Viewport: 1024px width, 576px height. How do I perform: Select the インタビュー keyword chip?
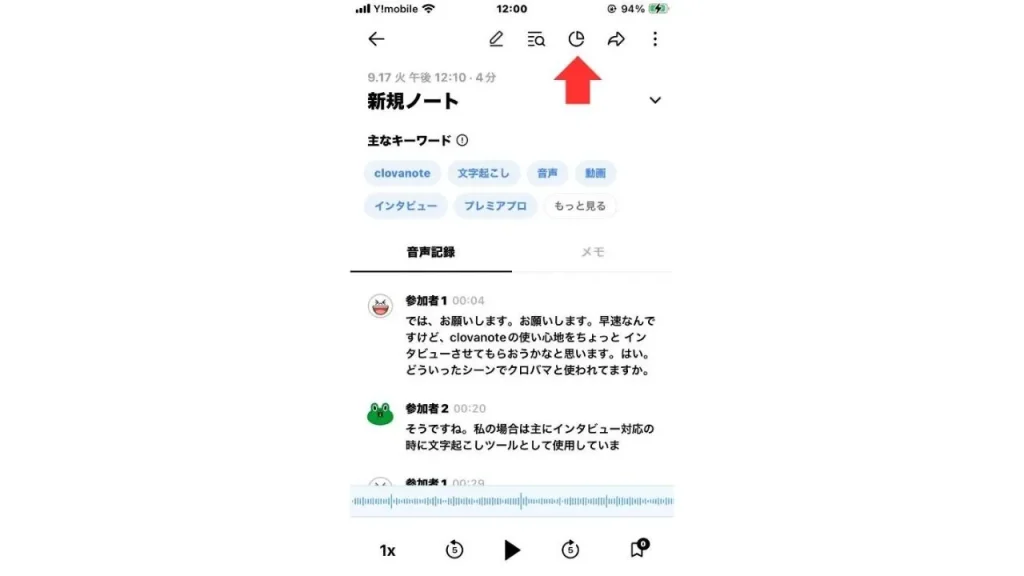tap(405, 206)
